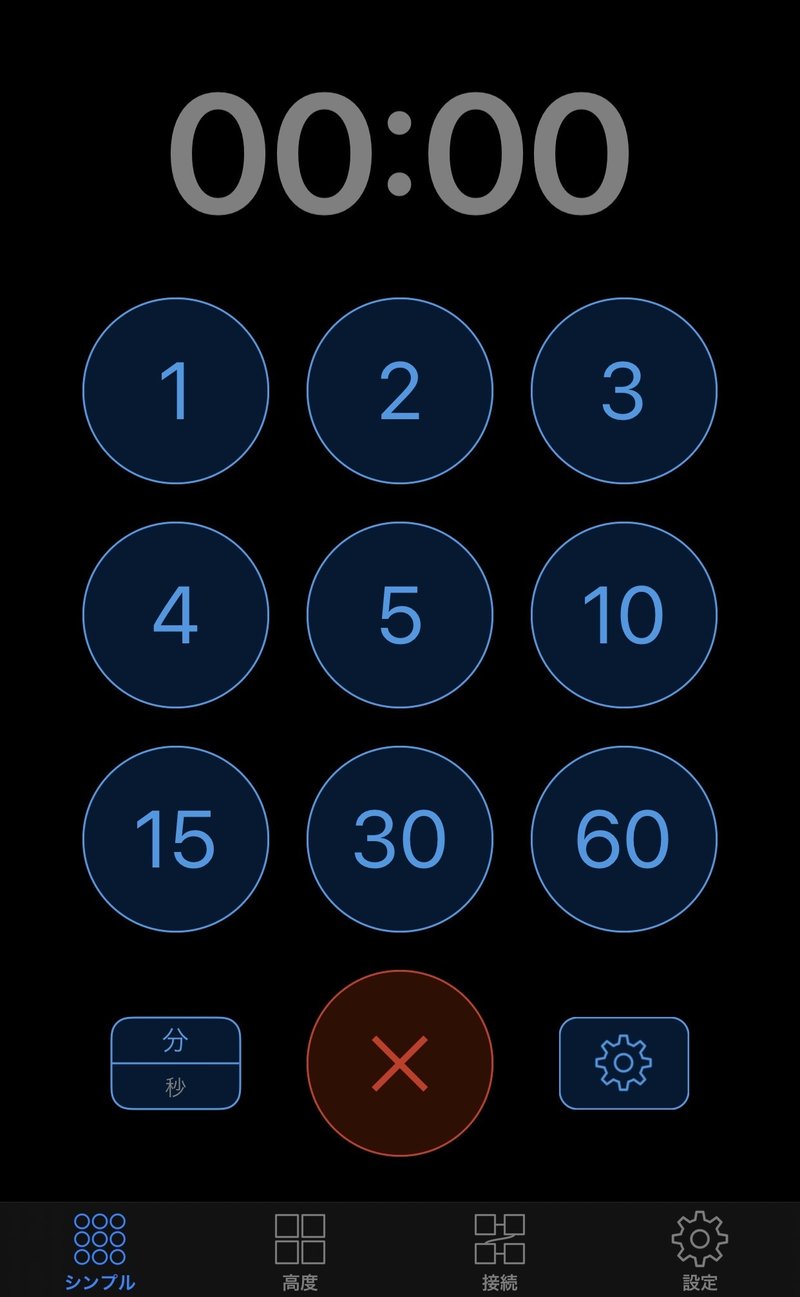
Task: Start a 30 preset timer
Action: tap(400, 839)
